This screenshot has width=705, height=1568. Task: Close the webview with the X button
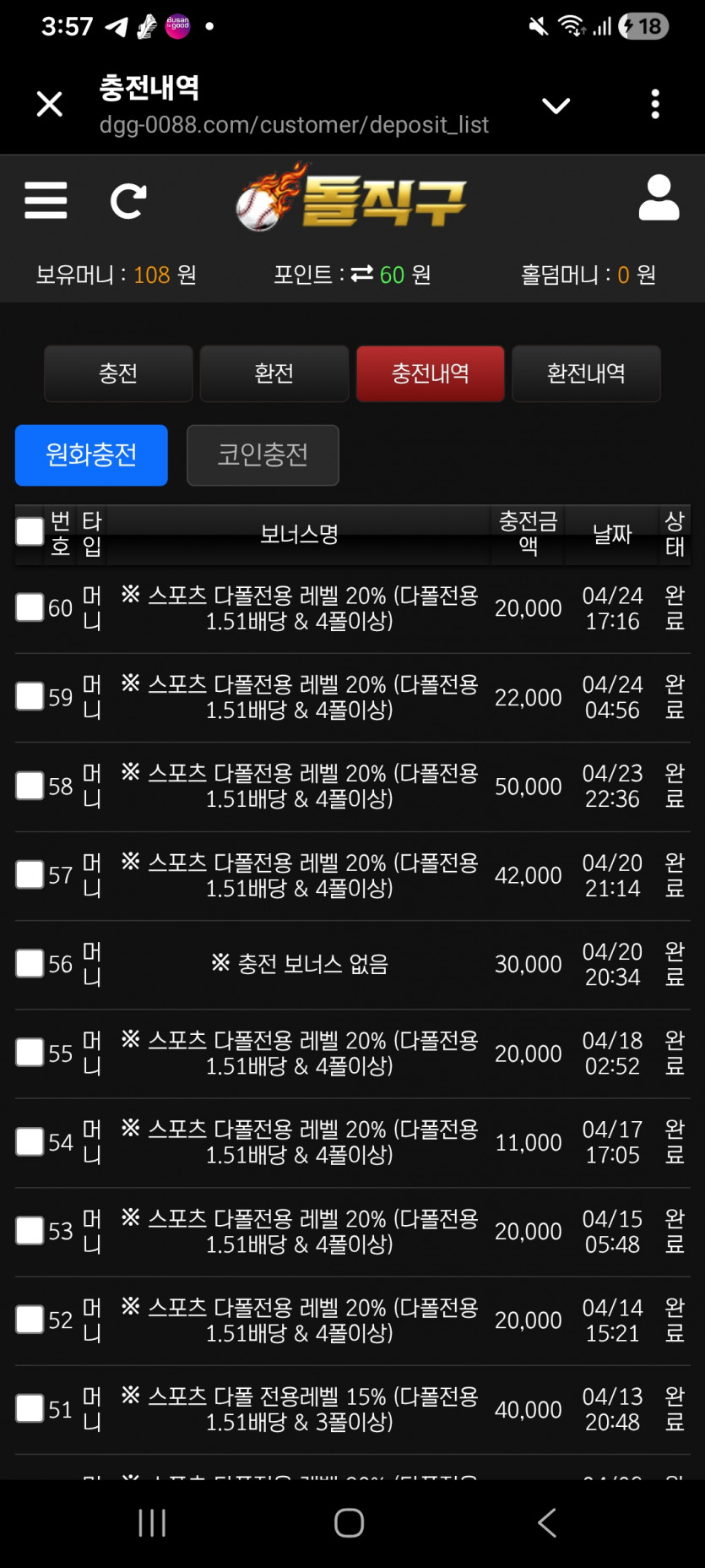point(49,103)
